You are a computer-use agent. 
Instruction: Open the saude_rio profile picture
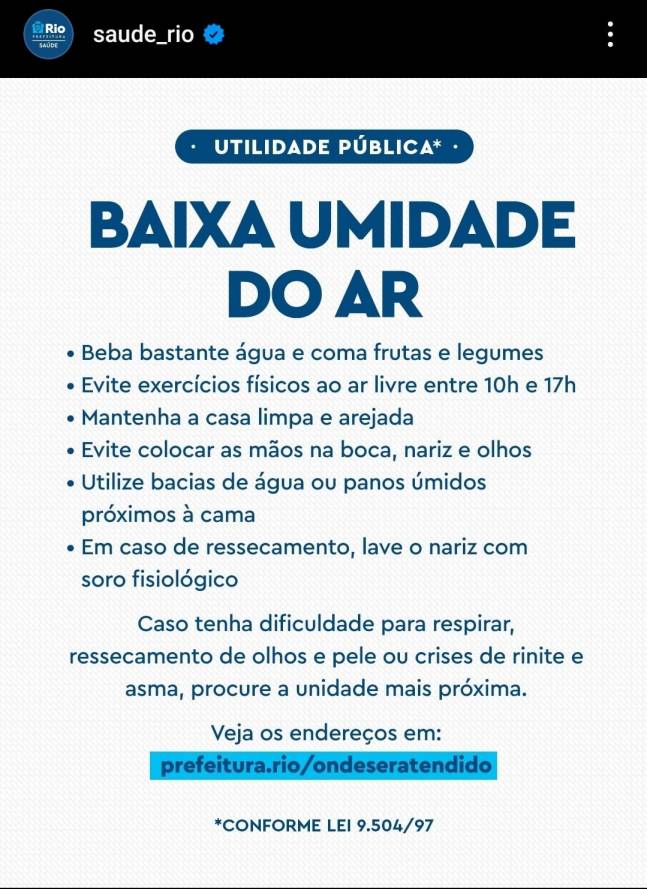coord(48,34)
